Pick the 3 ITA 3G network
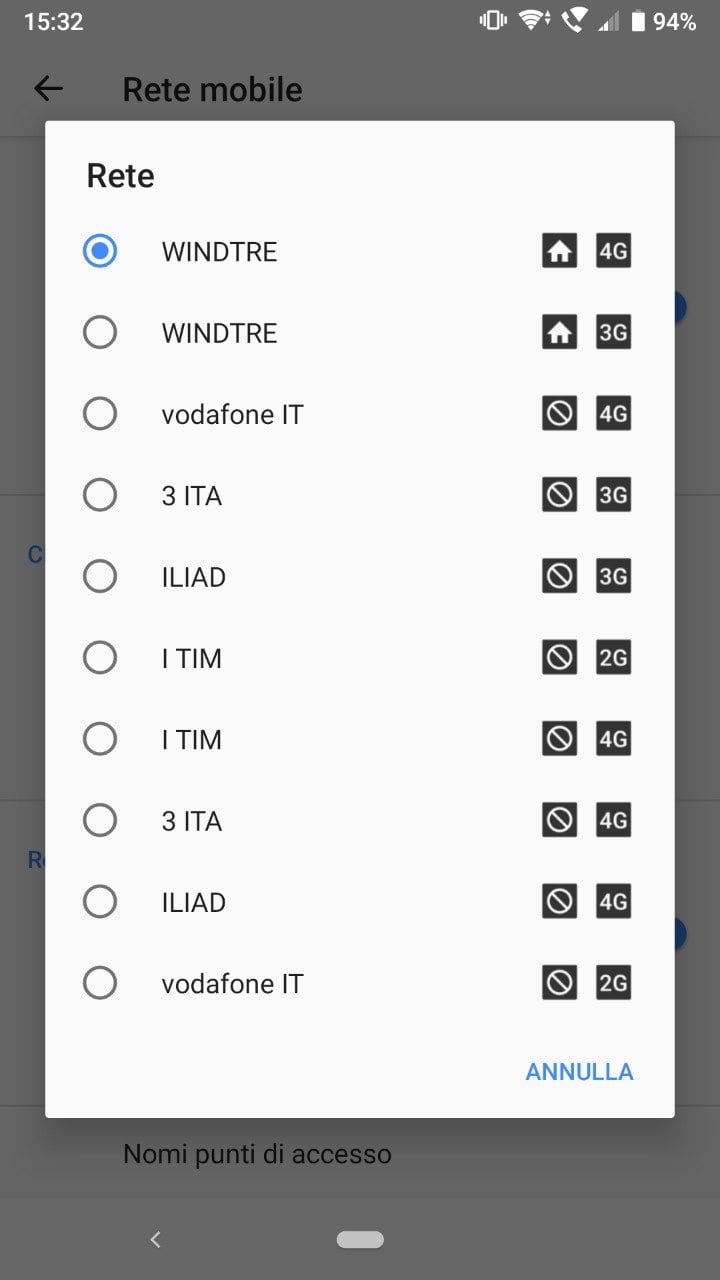 [360, 495]
